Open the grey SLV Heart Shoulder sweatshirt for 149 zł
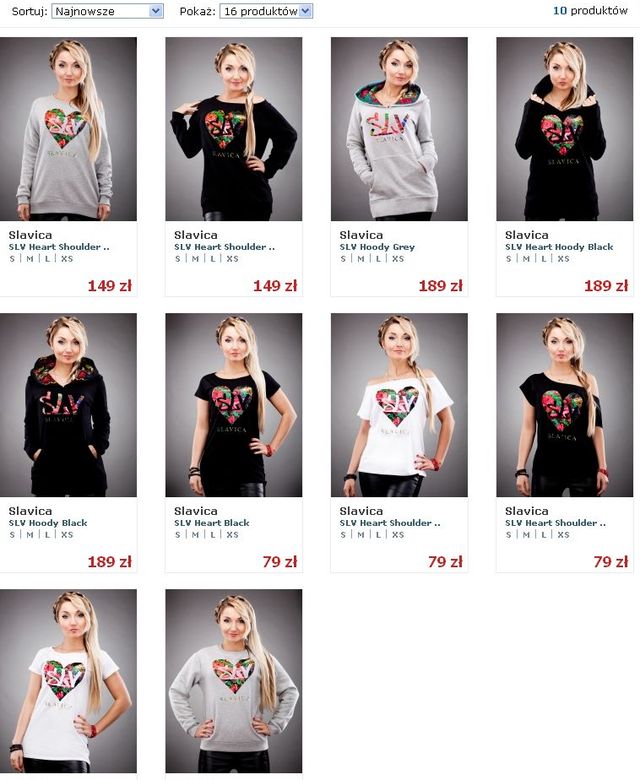This screenshot has height=780, width=640. coord(68,130)
